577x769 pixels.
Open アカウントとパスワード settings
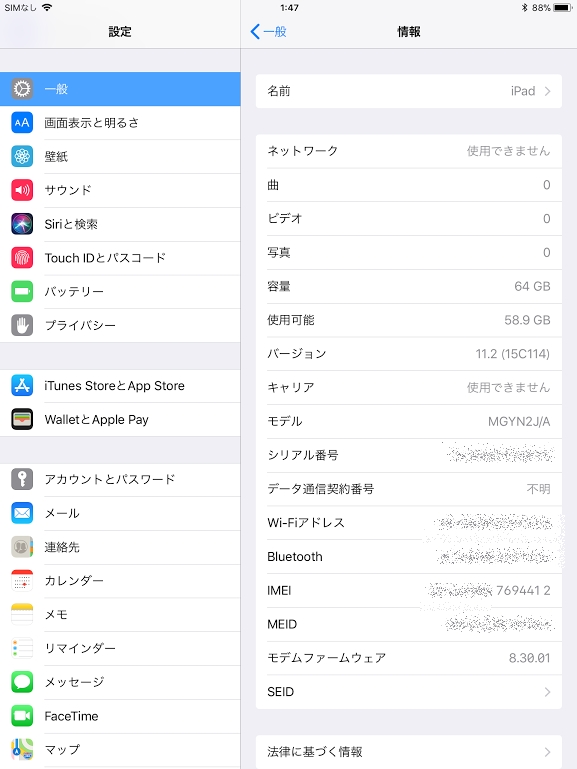click(120, 480)
